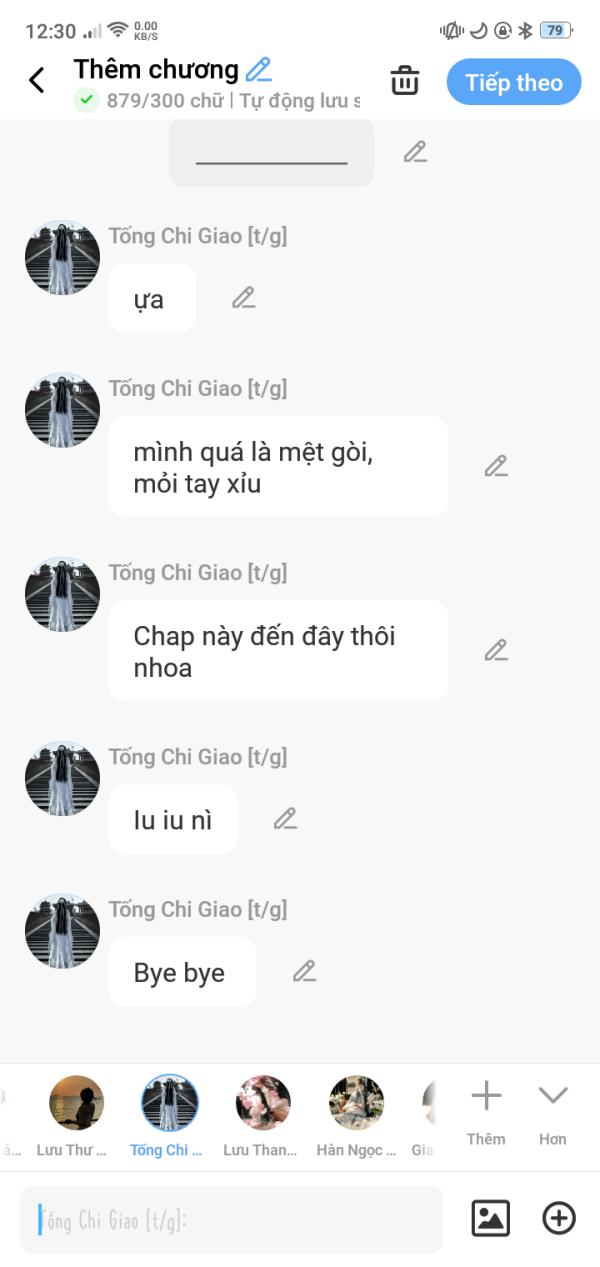Expand the Hơn options
Image resolution: width=600 pixels, height=1267 pixels.
tap(553, 1110)
